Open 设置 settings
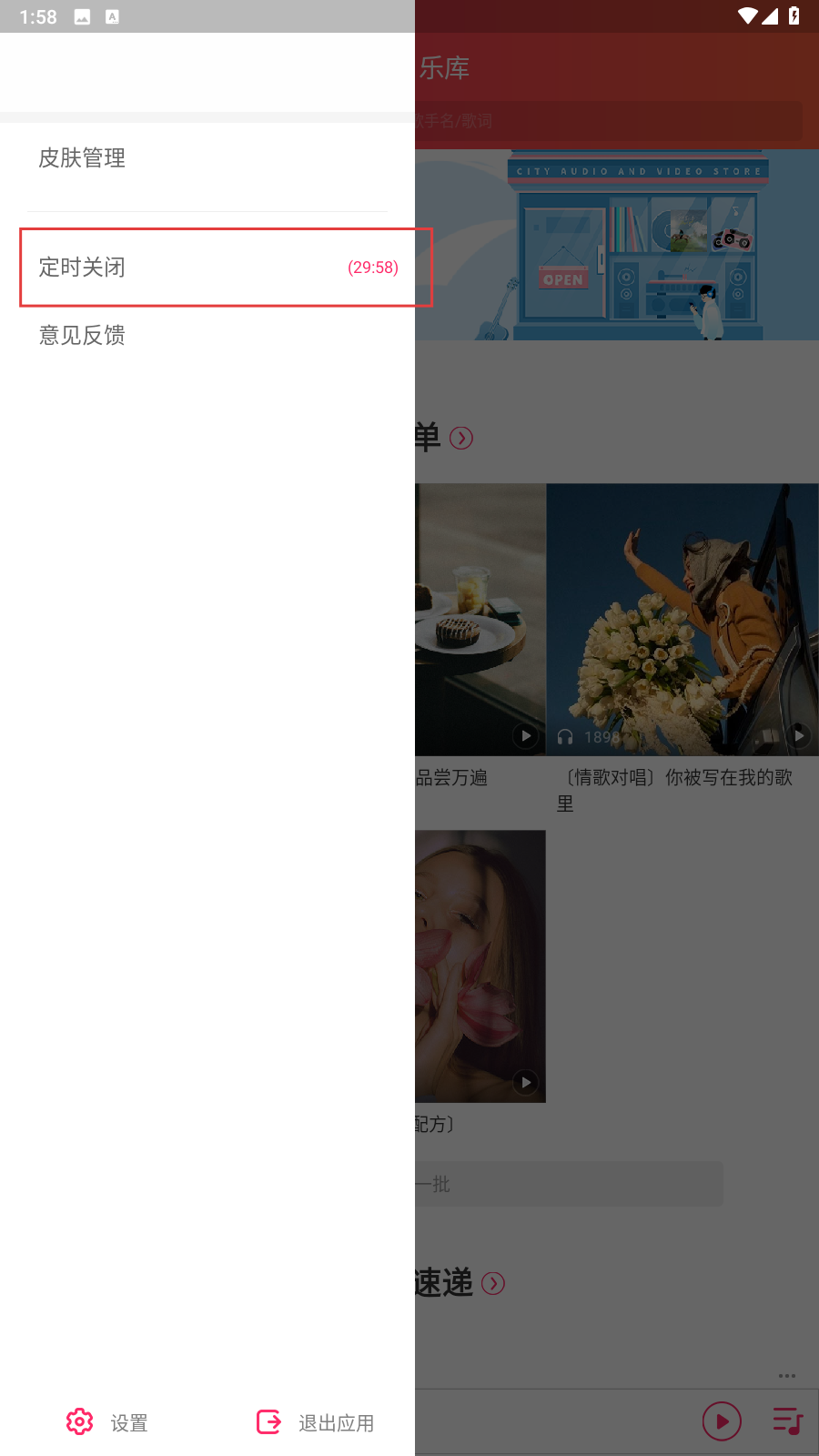819x1456 pixels. pyautogui.click(x=107, y=1422)
